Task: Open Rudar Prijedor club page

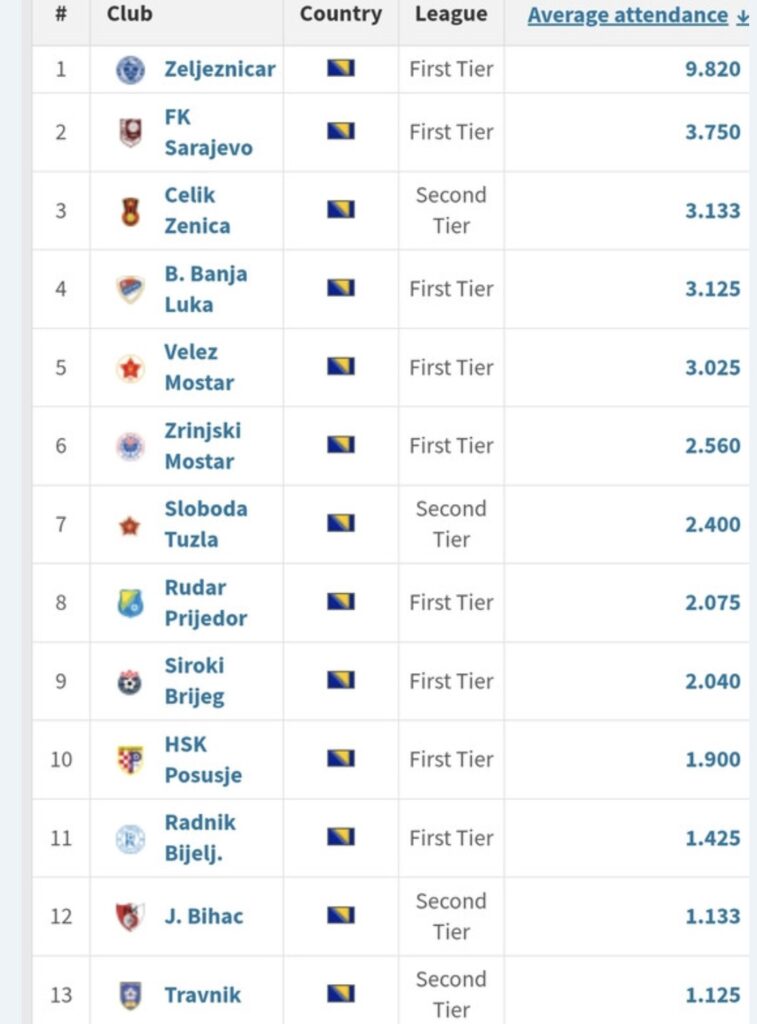Action: 205,602
